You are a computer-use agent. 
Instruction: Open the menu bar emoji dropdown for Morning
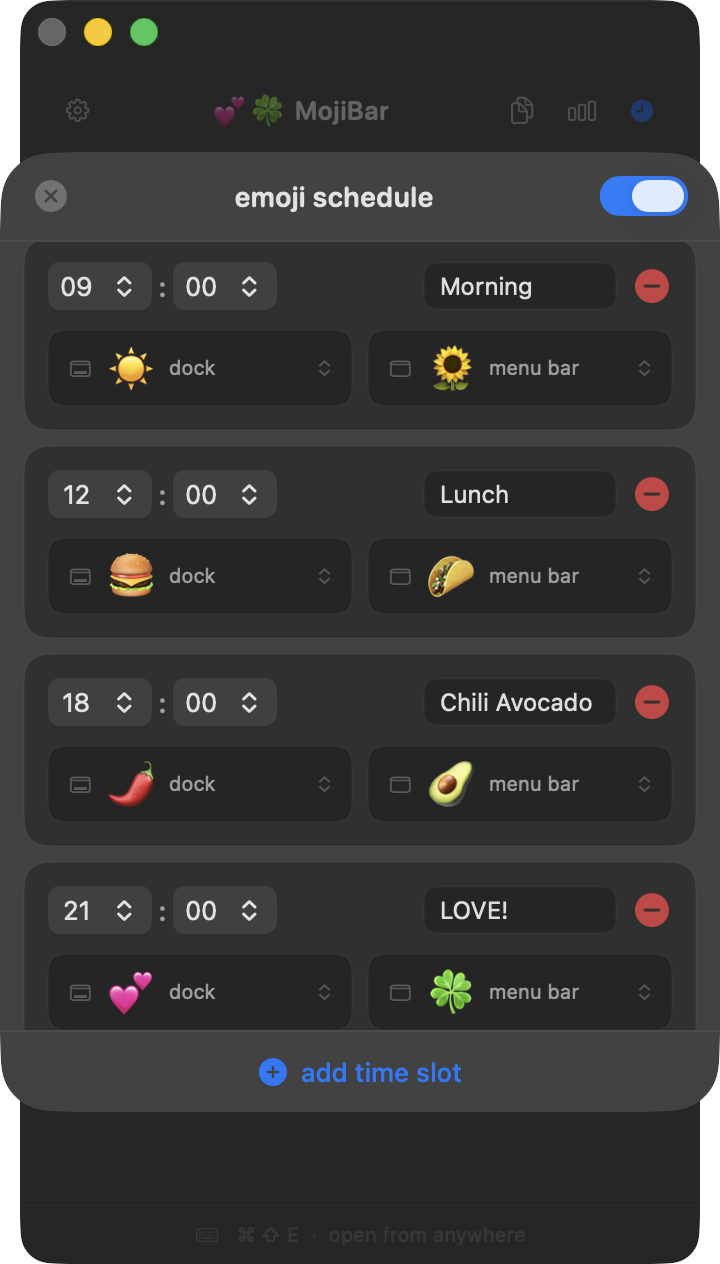pos(645,368)
